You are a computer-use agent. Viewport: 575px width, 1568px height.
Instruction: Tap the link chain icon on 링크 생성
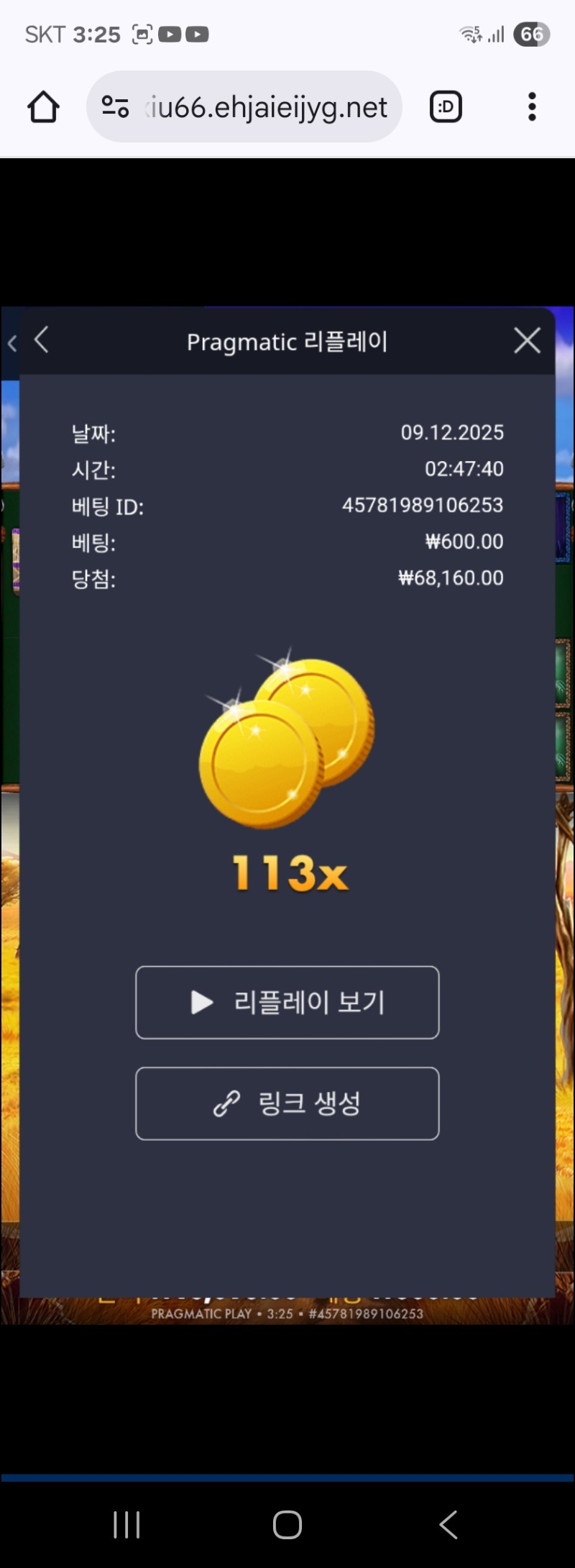coord(225,1103)
